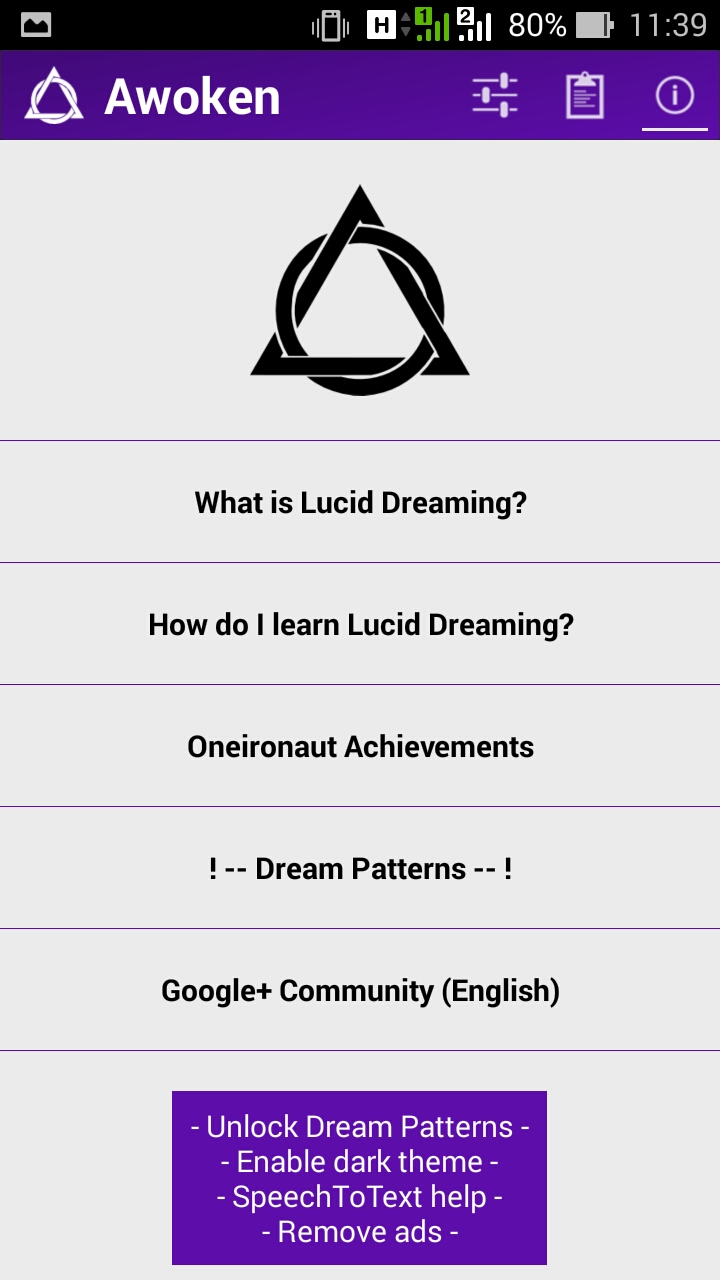This screenshot has height=1280, width=720.
Task: Select the info tab icon
Action: [675, 96]
